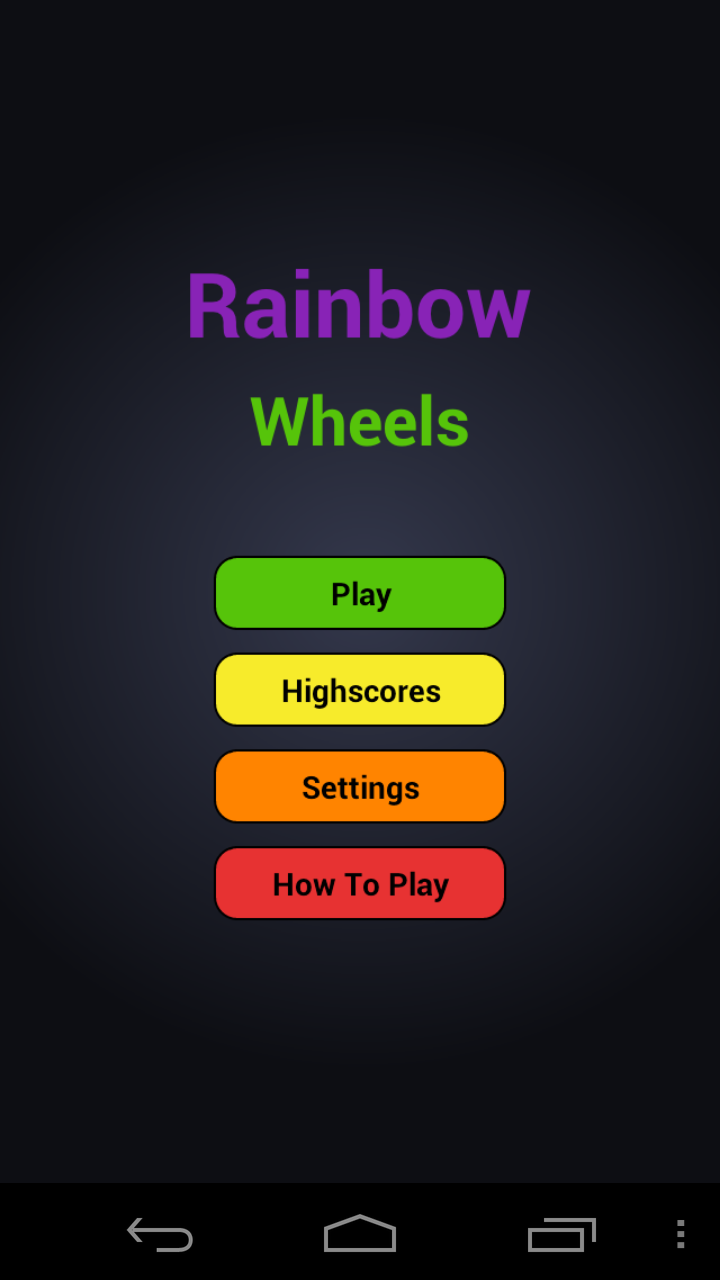
Task: Start the game with the Play button
Action: [360, 593]
